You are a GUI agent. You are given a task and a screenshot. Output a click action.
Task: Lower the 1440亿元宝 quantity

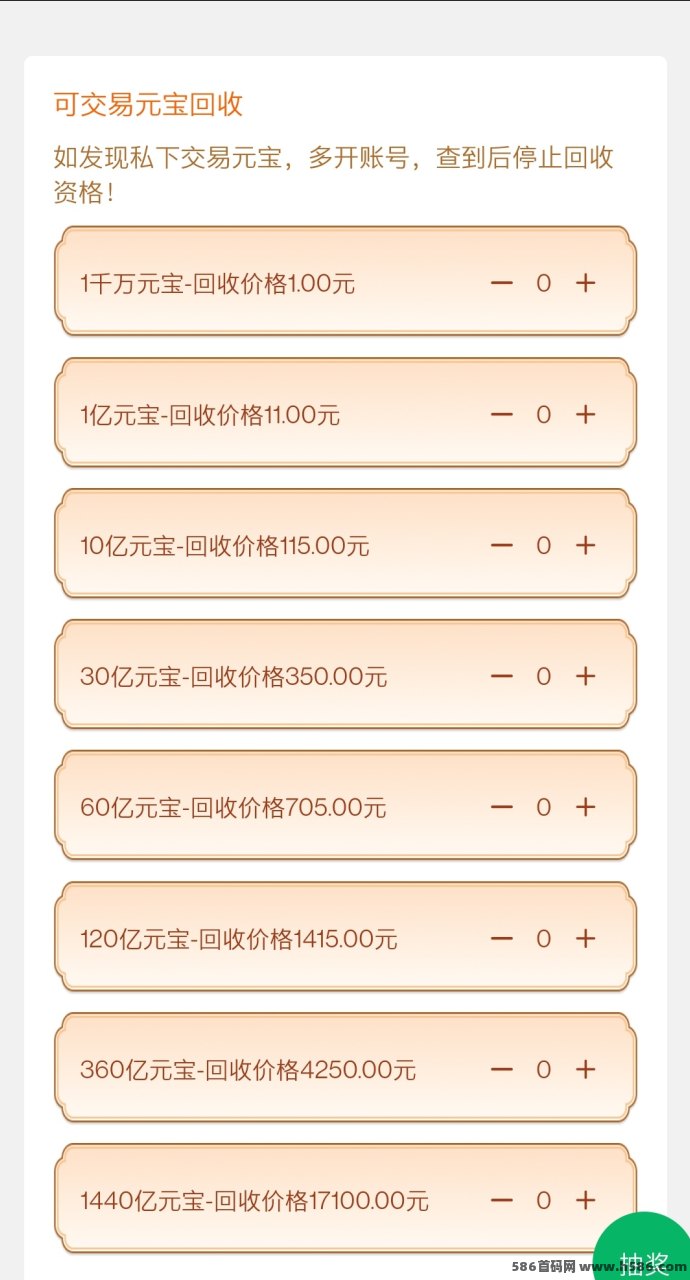click(x=502, y=1200)
